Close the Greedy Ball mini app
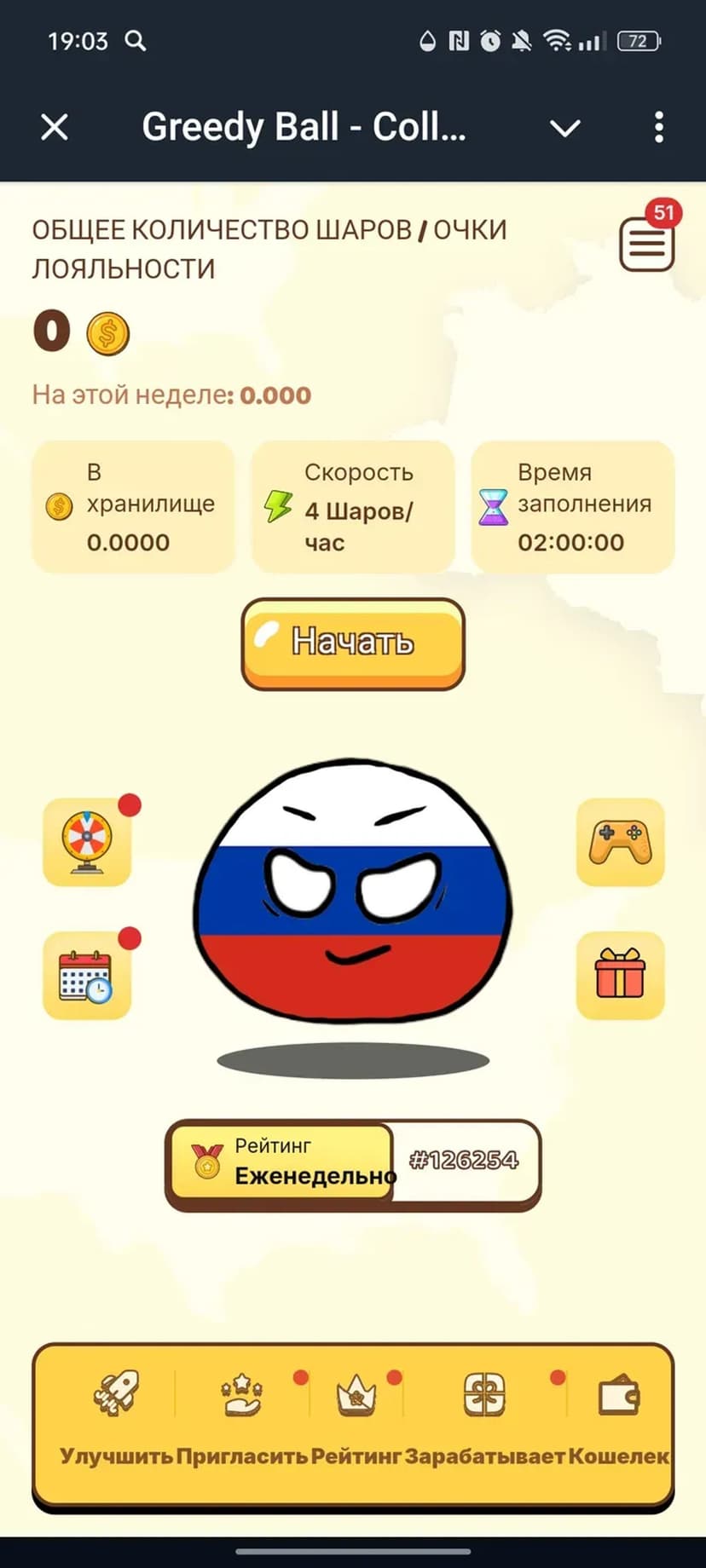This screenshot has width=706, height=1568. click(x=55, y=128)
